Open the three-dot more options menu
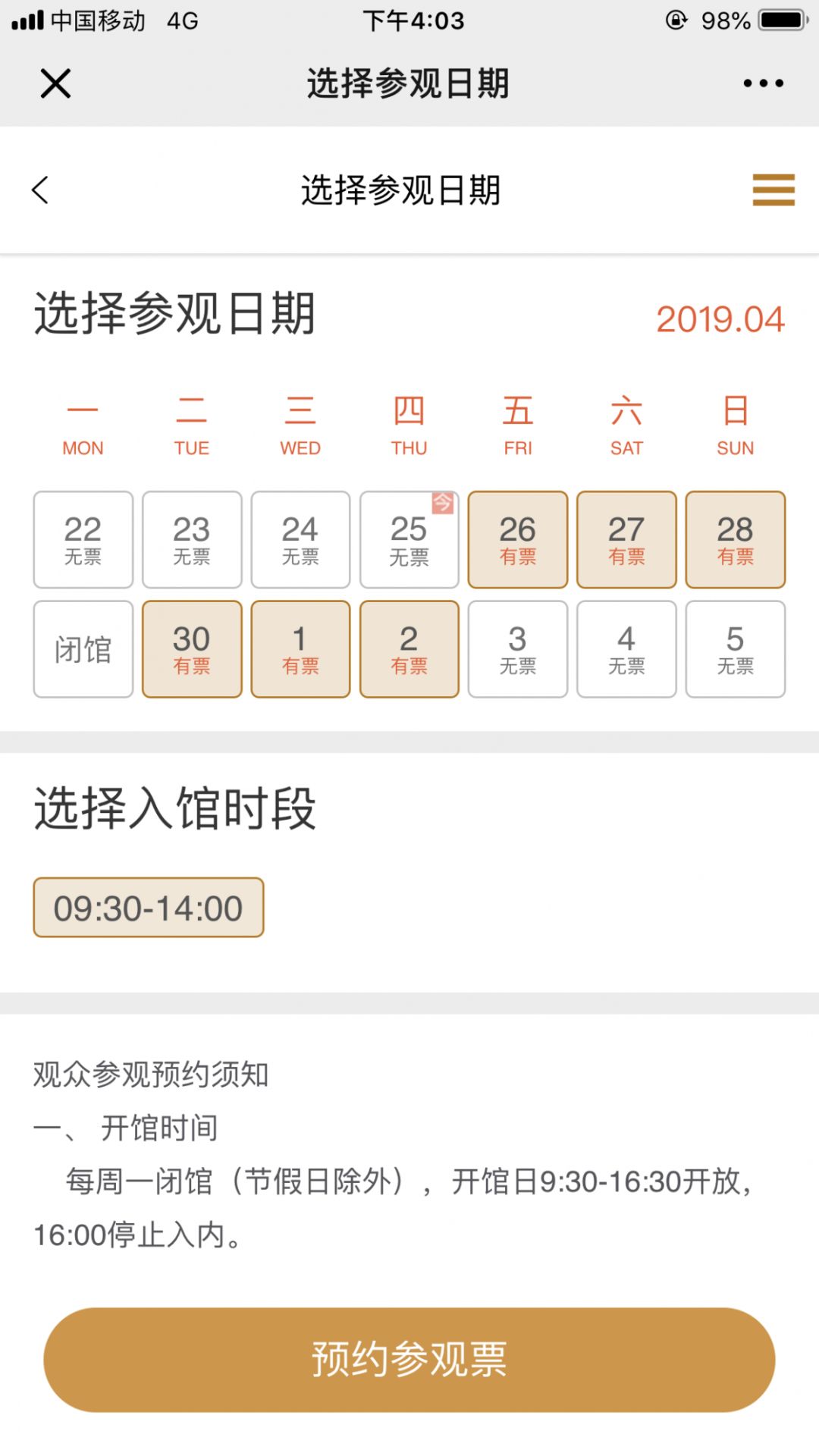The height and width of the screenshot is (1456, 819). [x=763, y=83]
